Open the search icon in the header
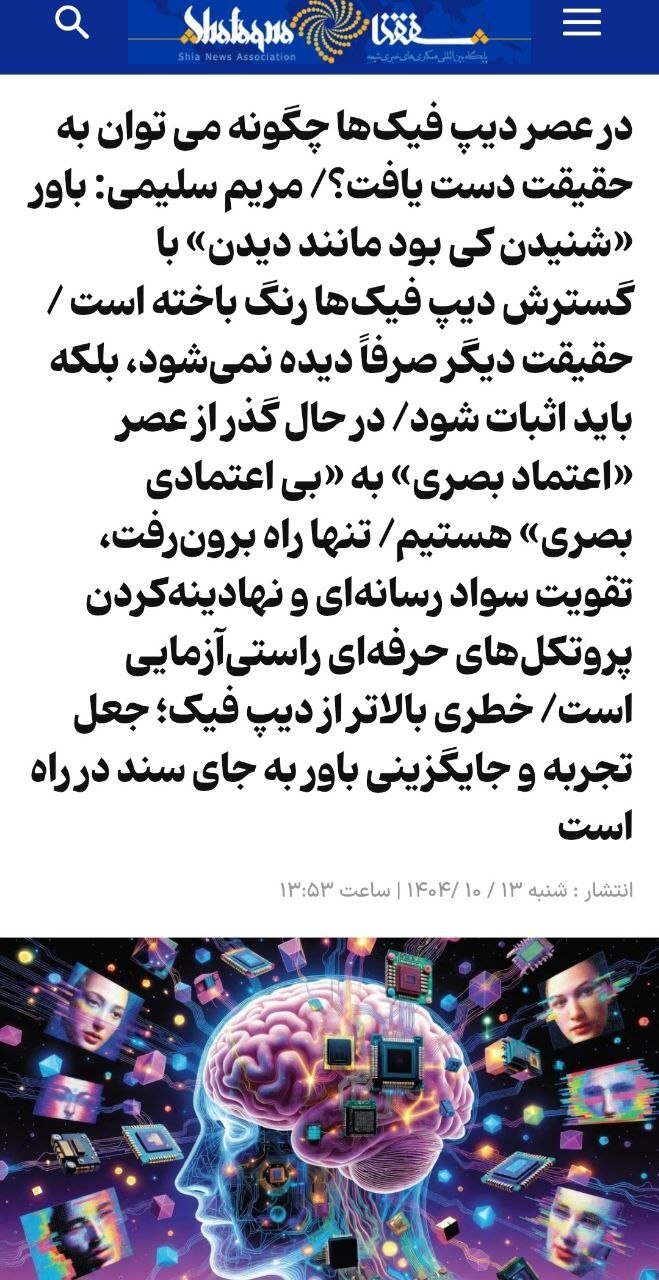This screenshot has width=659, height=1280. tap(72, 22)
